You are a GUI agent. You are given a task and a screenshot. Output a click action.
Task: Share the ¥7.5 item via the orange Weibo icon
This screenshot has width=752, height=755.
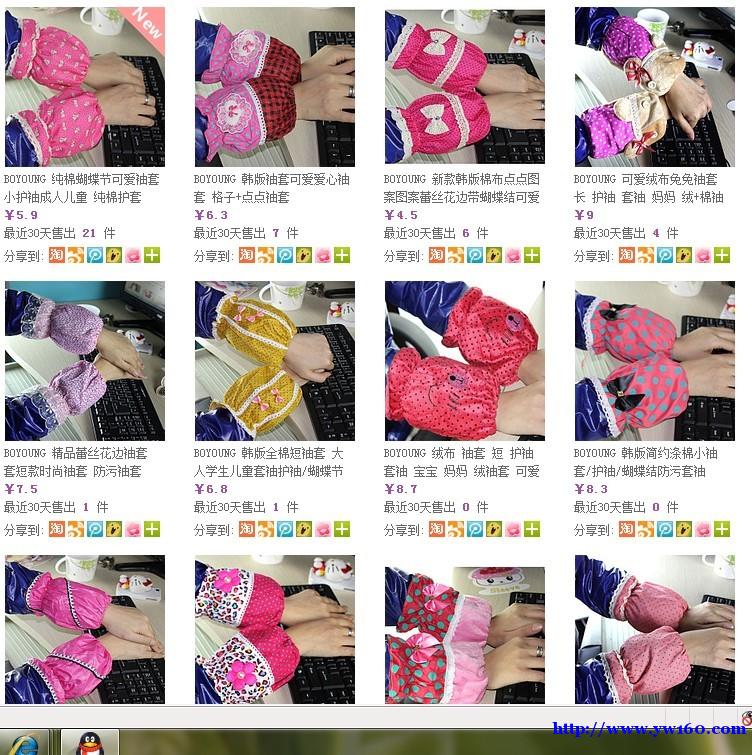click(75, 529)
